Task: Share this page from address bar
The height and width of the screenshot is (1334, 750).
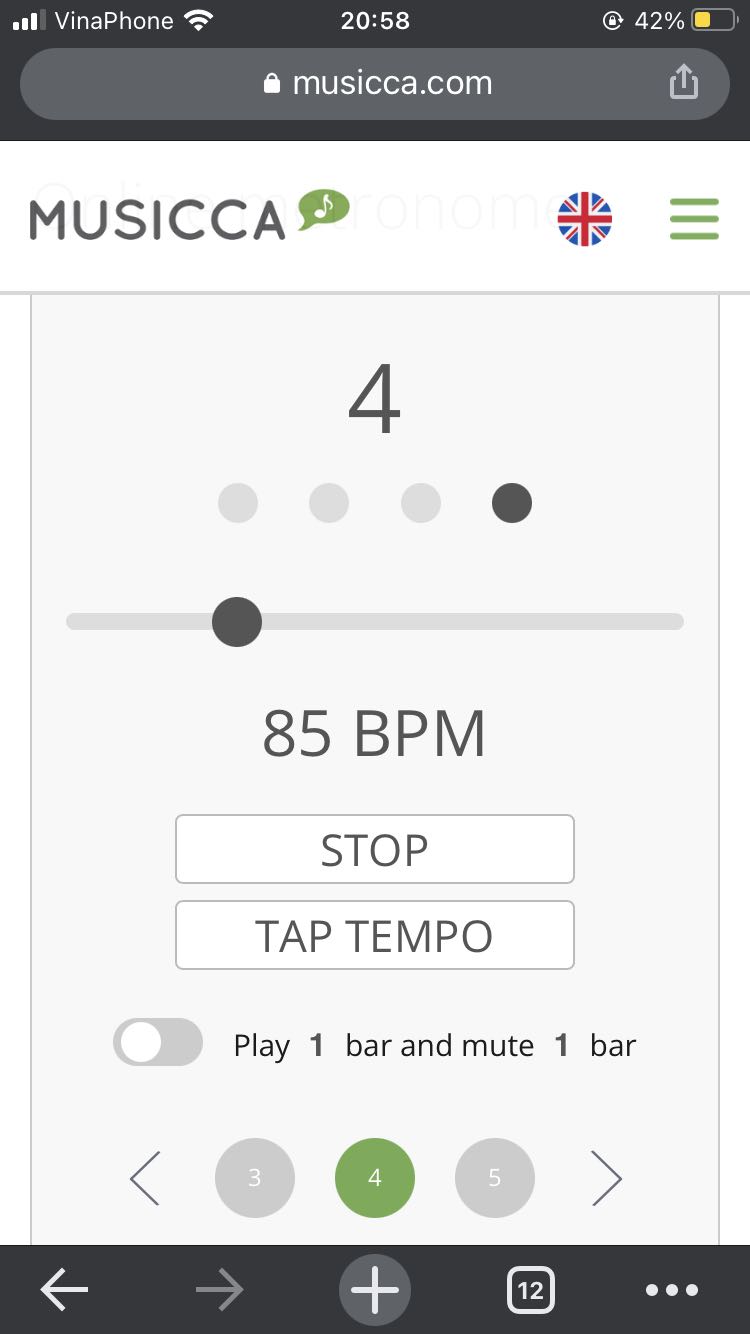Action: pyautogui.click(x=683, y=82)
